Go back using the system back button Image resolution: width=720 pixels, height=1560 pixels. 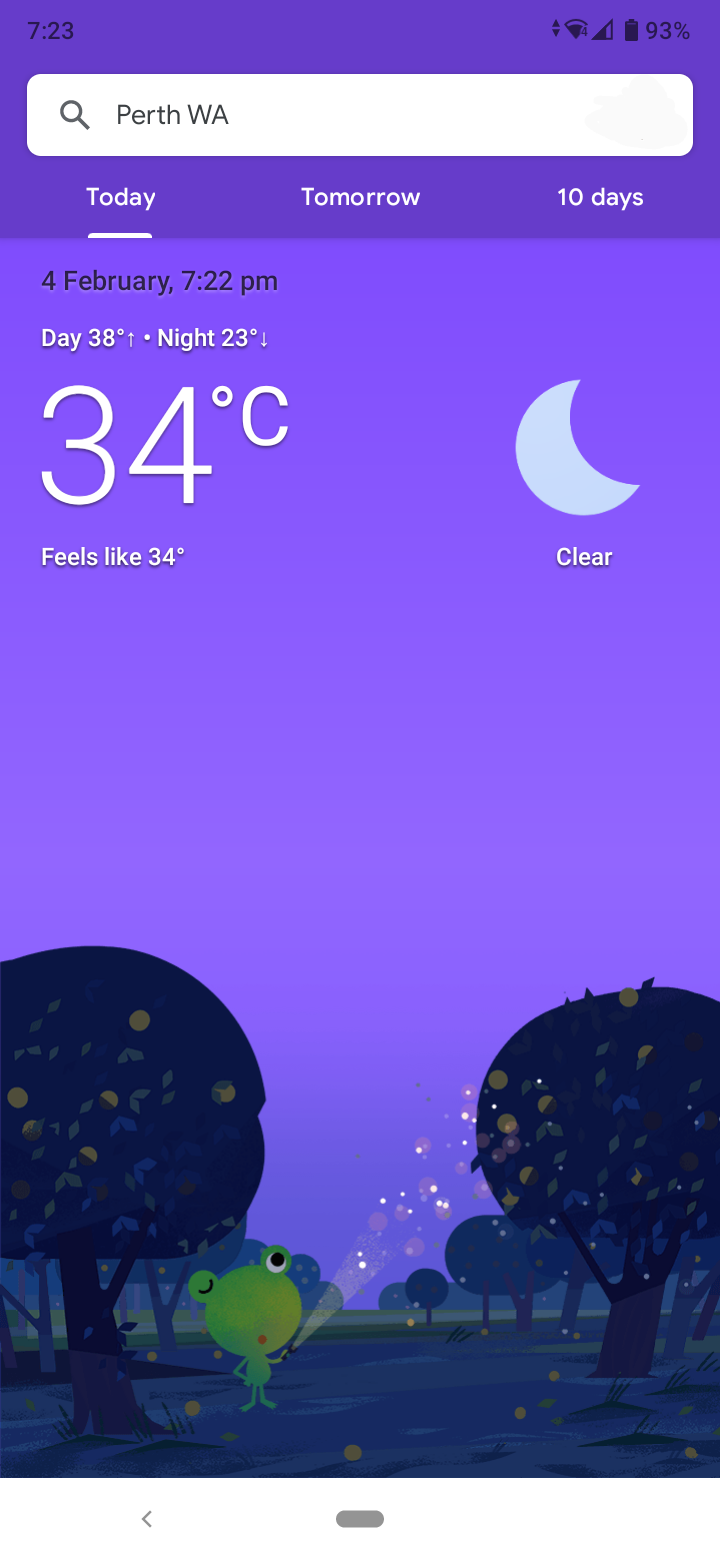coord(147,1519)
